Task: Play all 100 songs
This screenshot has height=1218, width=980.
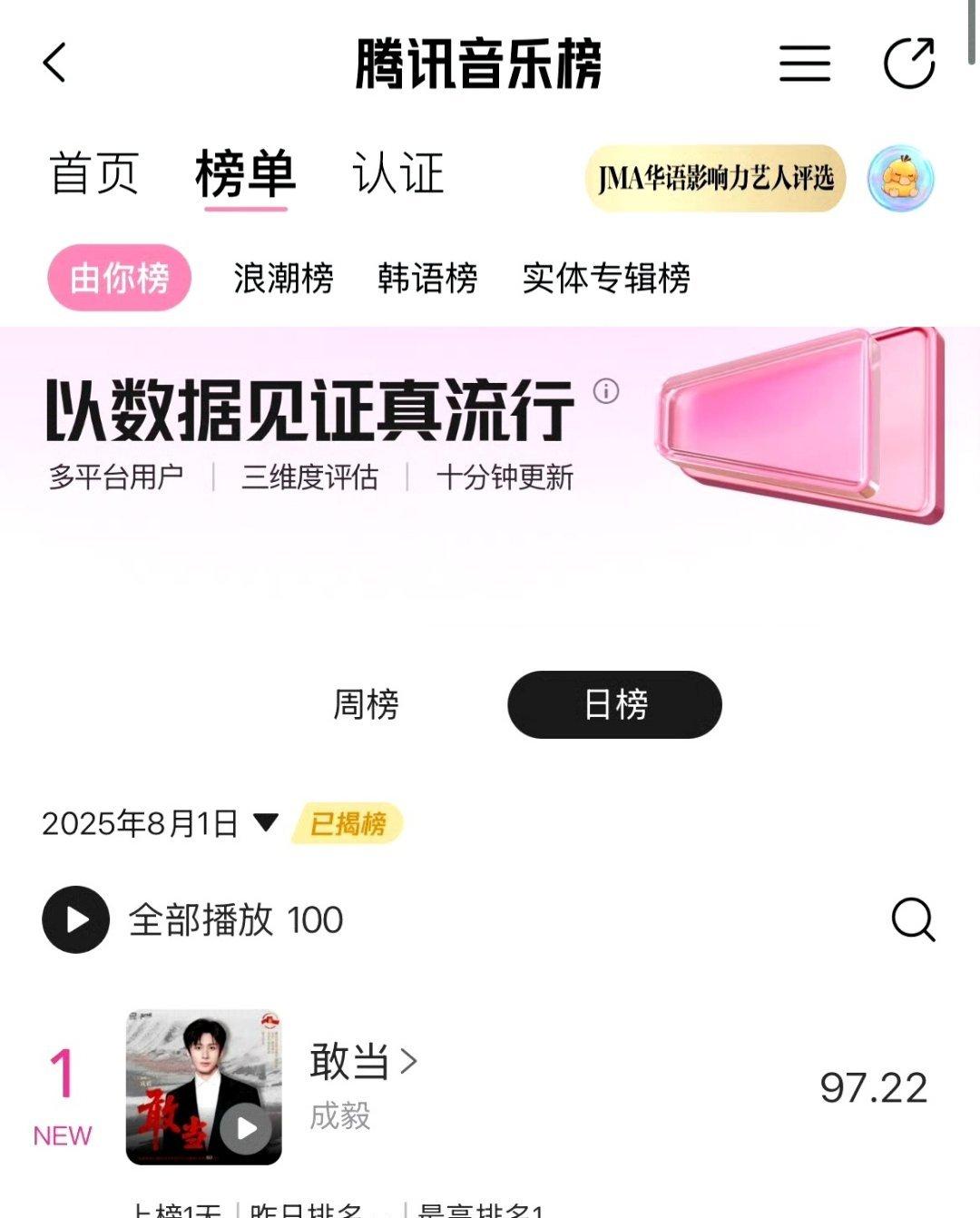Action: pos(76,919)
